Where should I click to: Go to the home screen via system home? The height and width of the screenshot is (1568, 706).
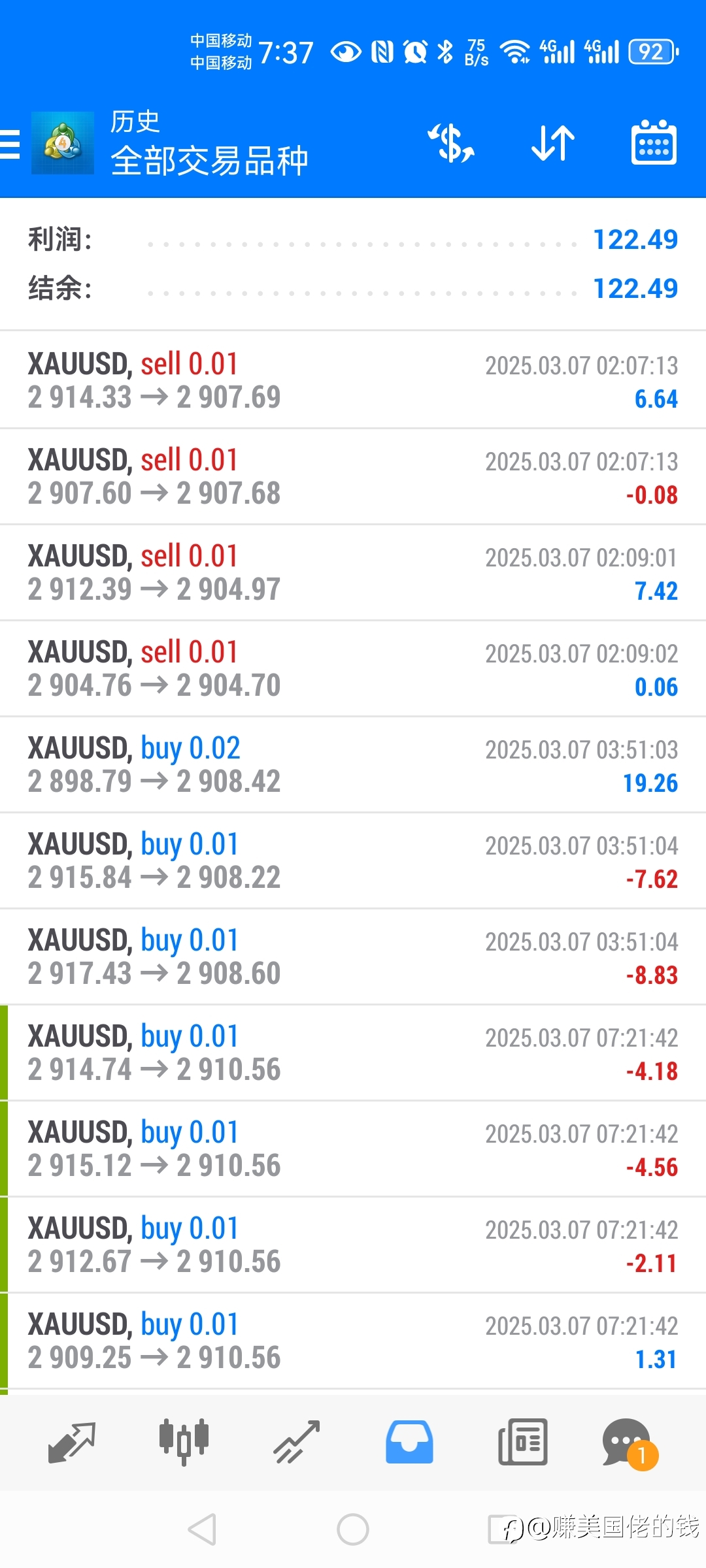pyautogui.click(x=353, y=1529)
